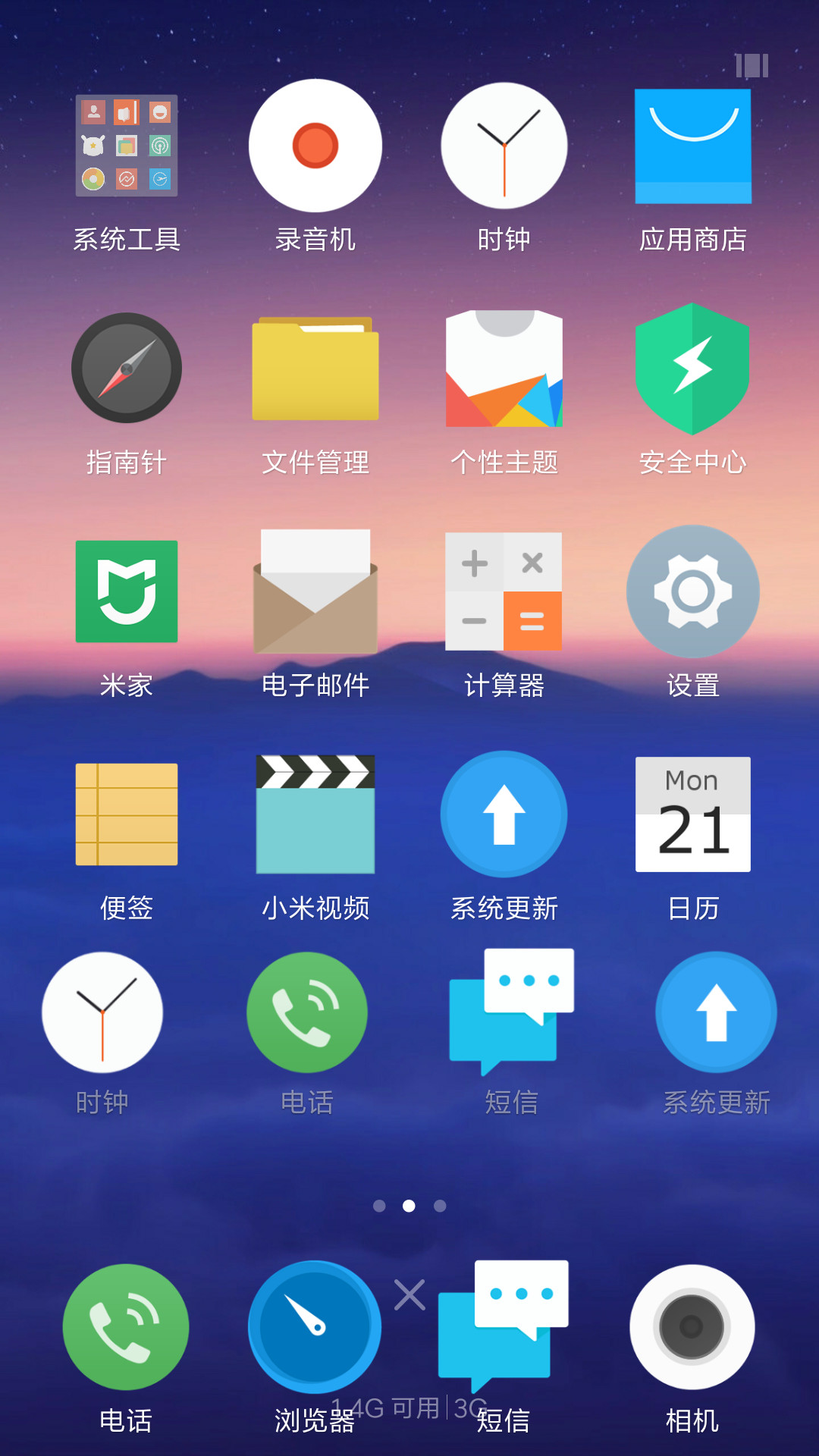The image size is (819, 1456).
Task: Tap the first page indicator dot
Action: coord(380,1206)
